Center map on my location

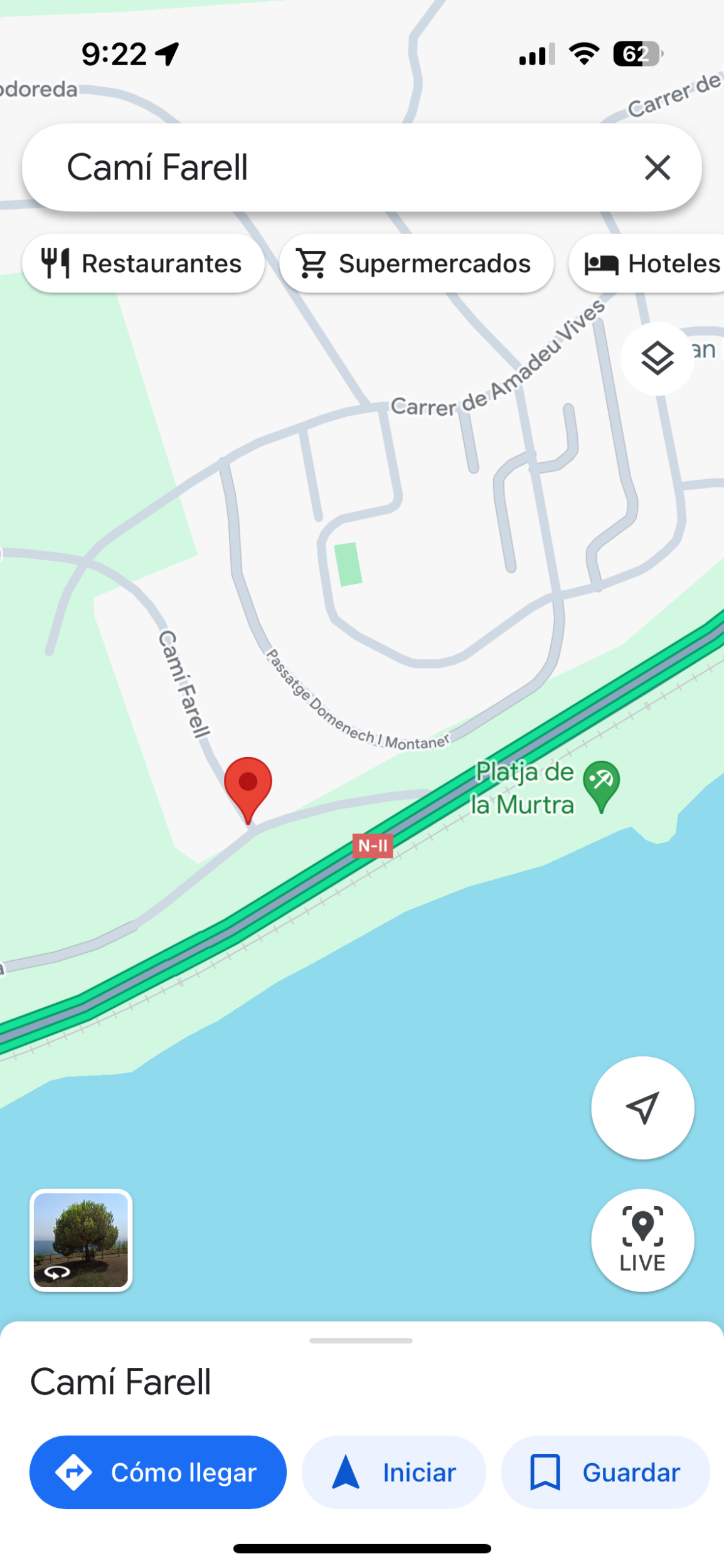642,1108
